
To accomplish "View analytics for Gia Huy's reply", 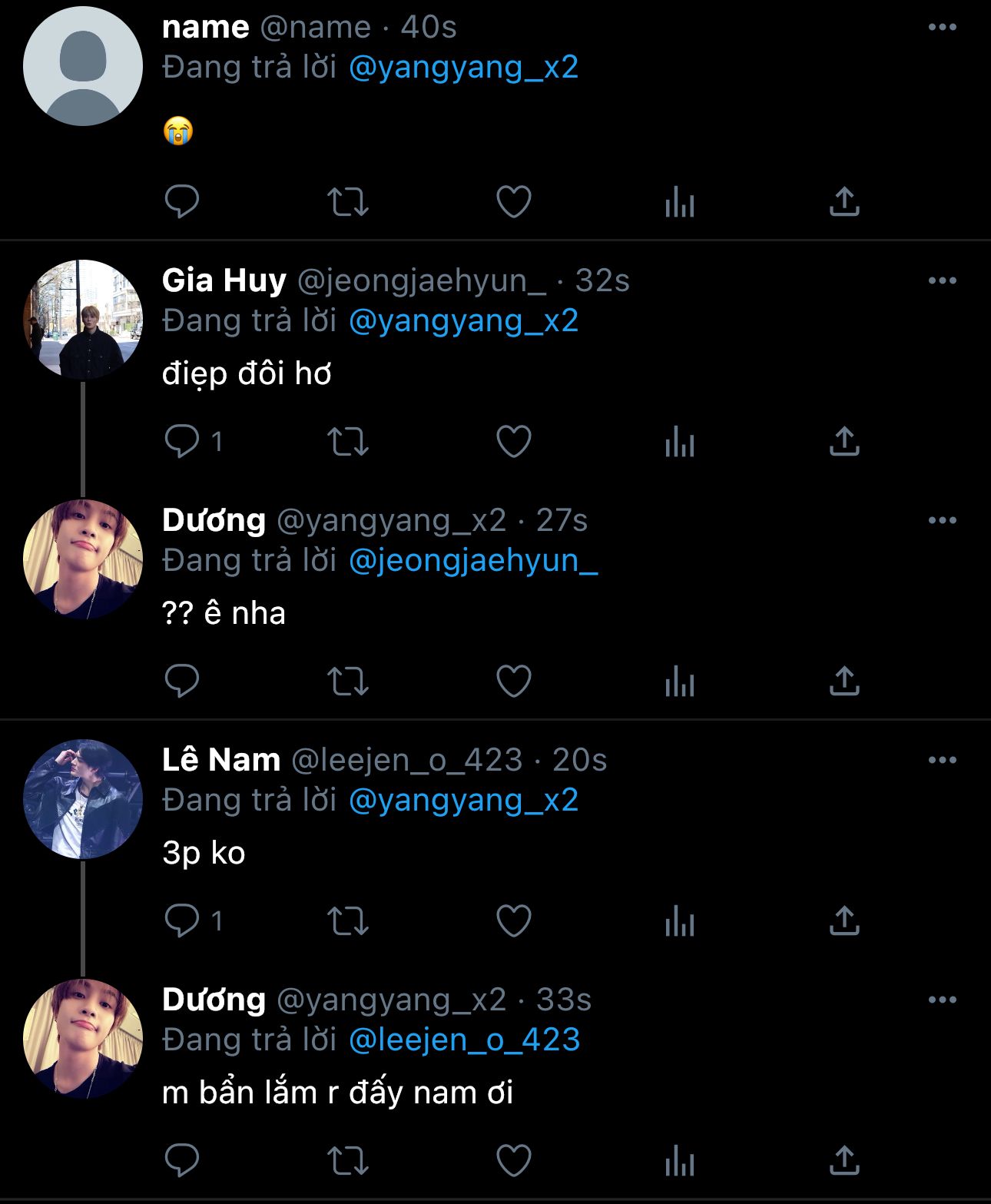I will coord(679,442).
